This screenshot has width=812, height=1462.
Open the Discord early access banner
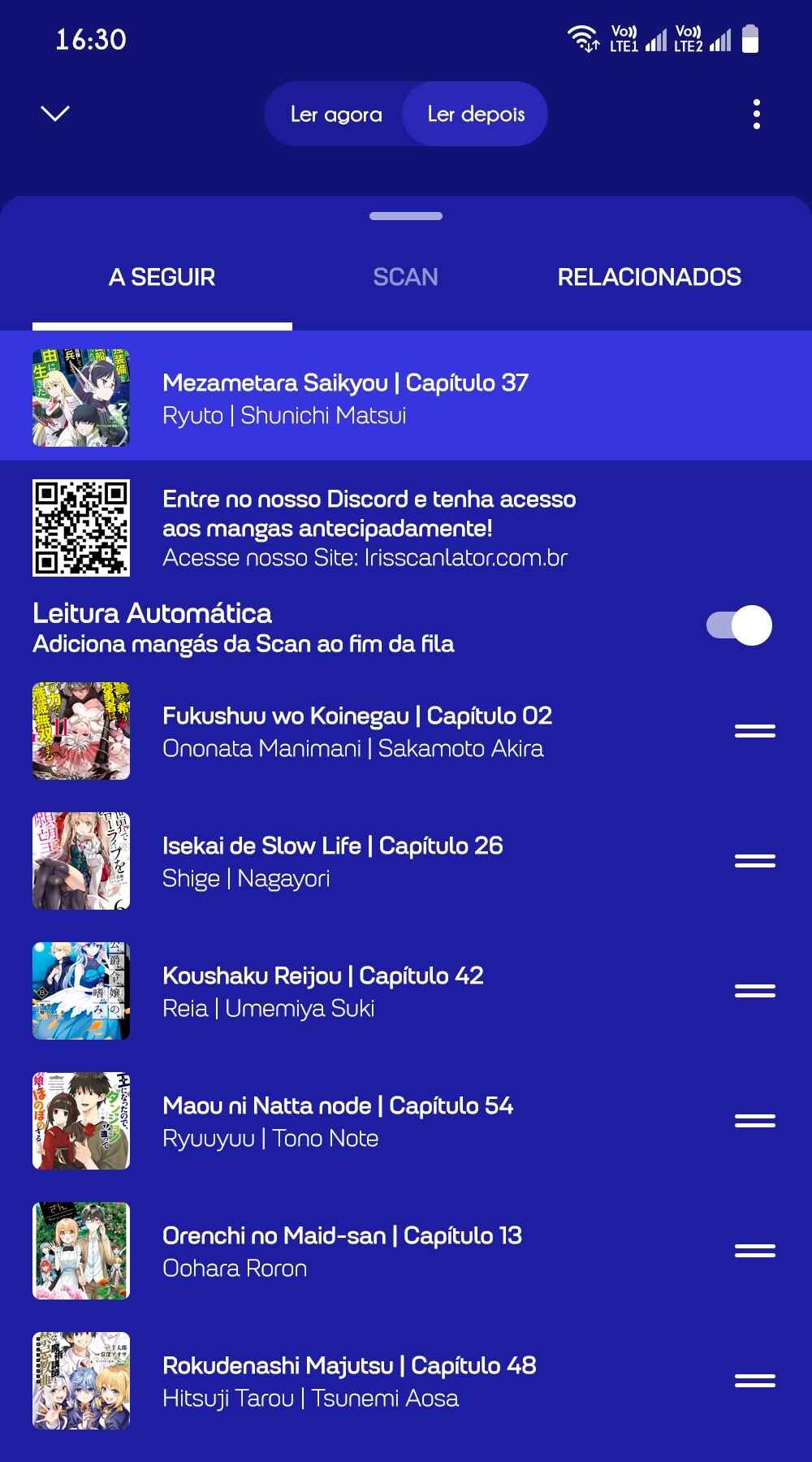coord(369,528)
